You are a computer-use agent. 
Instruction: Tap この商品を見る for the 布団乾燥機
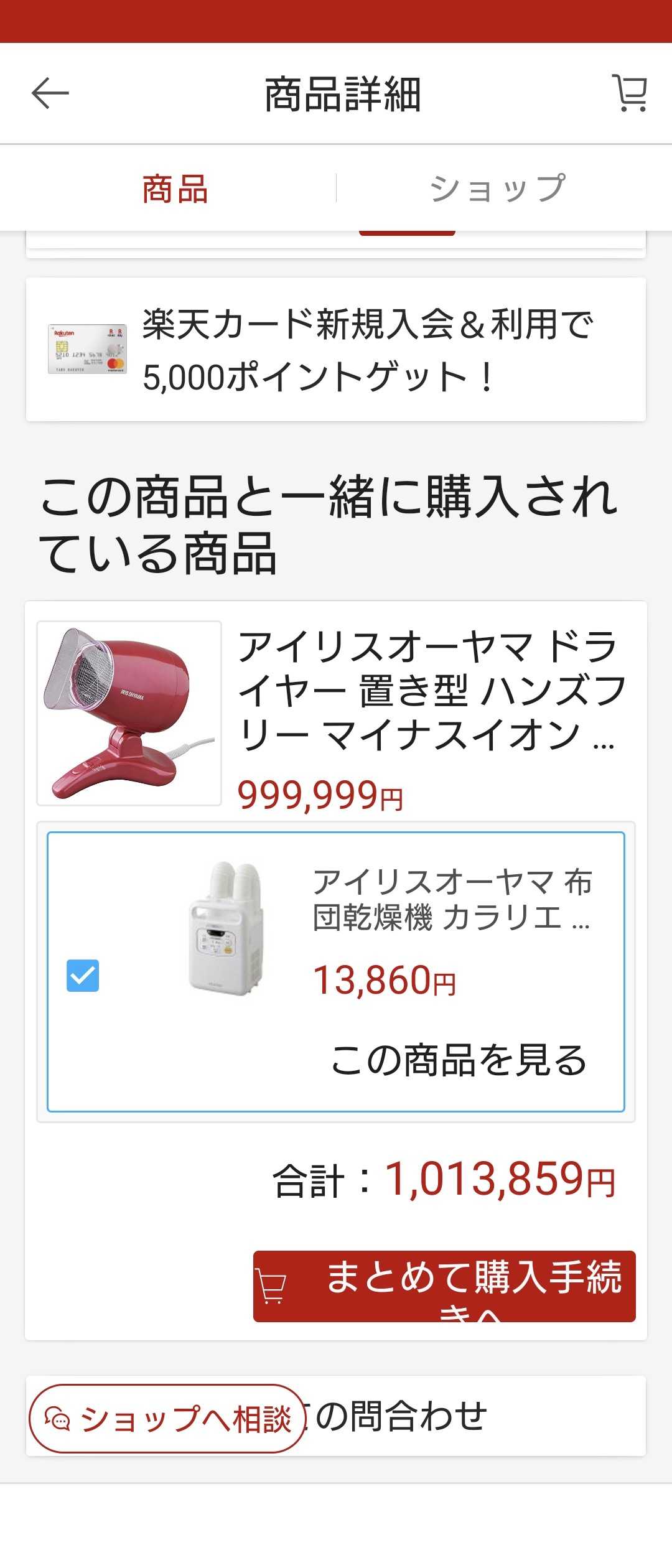click(459, 1061)
